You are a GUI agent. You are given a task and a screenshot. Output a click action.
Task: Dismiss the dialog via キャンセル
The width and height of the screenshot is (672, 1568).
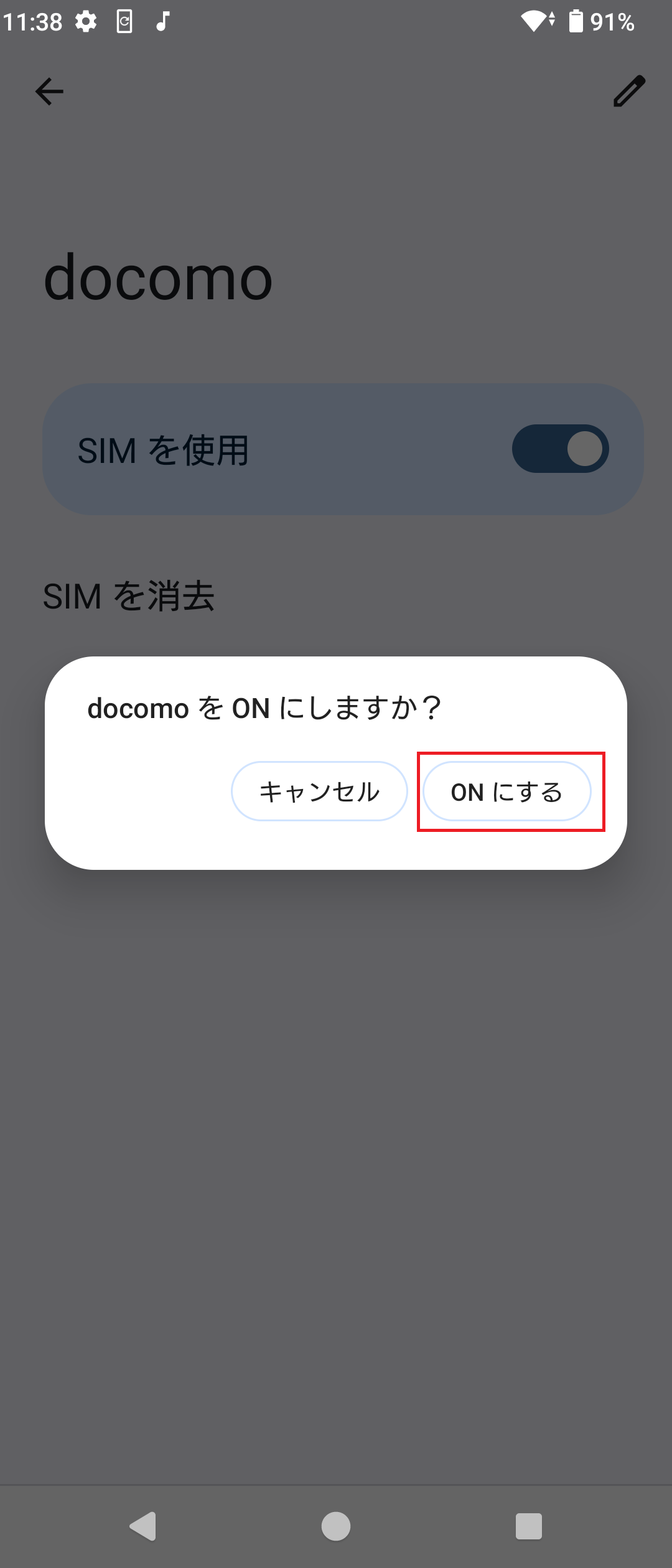(x=319, y=791)
